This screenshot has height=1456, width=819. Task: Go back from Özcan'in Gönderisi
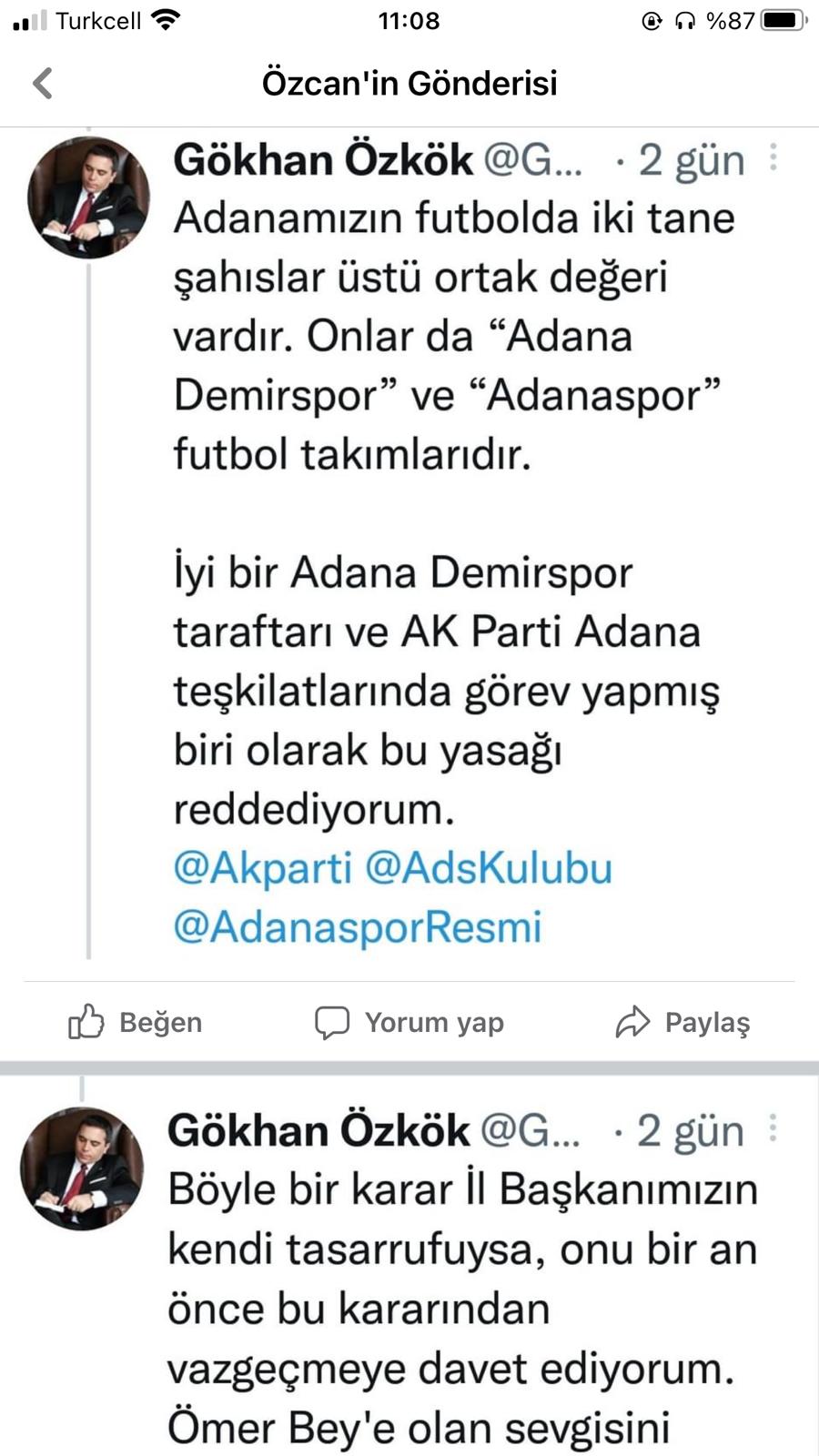[x=43, y=84]
